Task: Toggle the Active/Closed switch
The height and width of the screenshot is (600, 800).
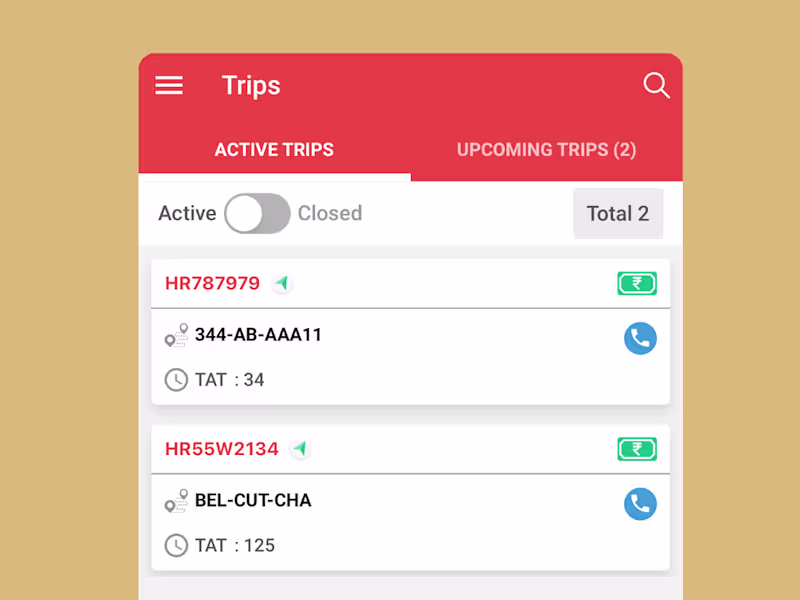Action: coord(257,213)
